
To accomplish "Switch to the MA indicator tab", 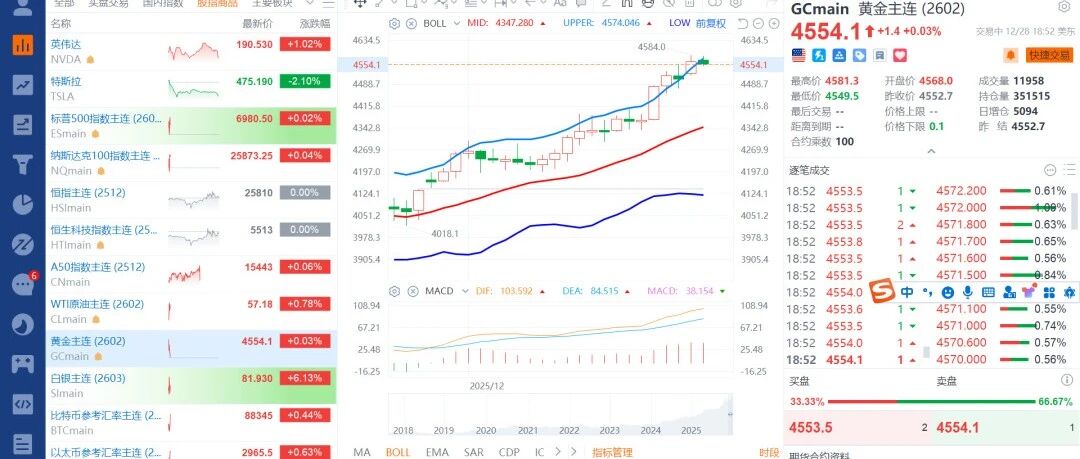I will 362,452.
